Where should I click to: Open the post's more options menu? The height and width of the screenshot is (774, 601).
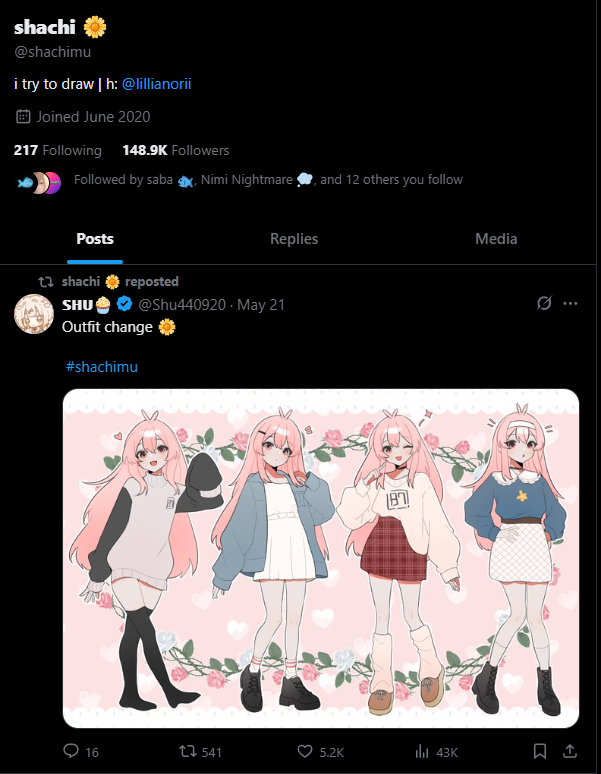[570, 303]
